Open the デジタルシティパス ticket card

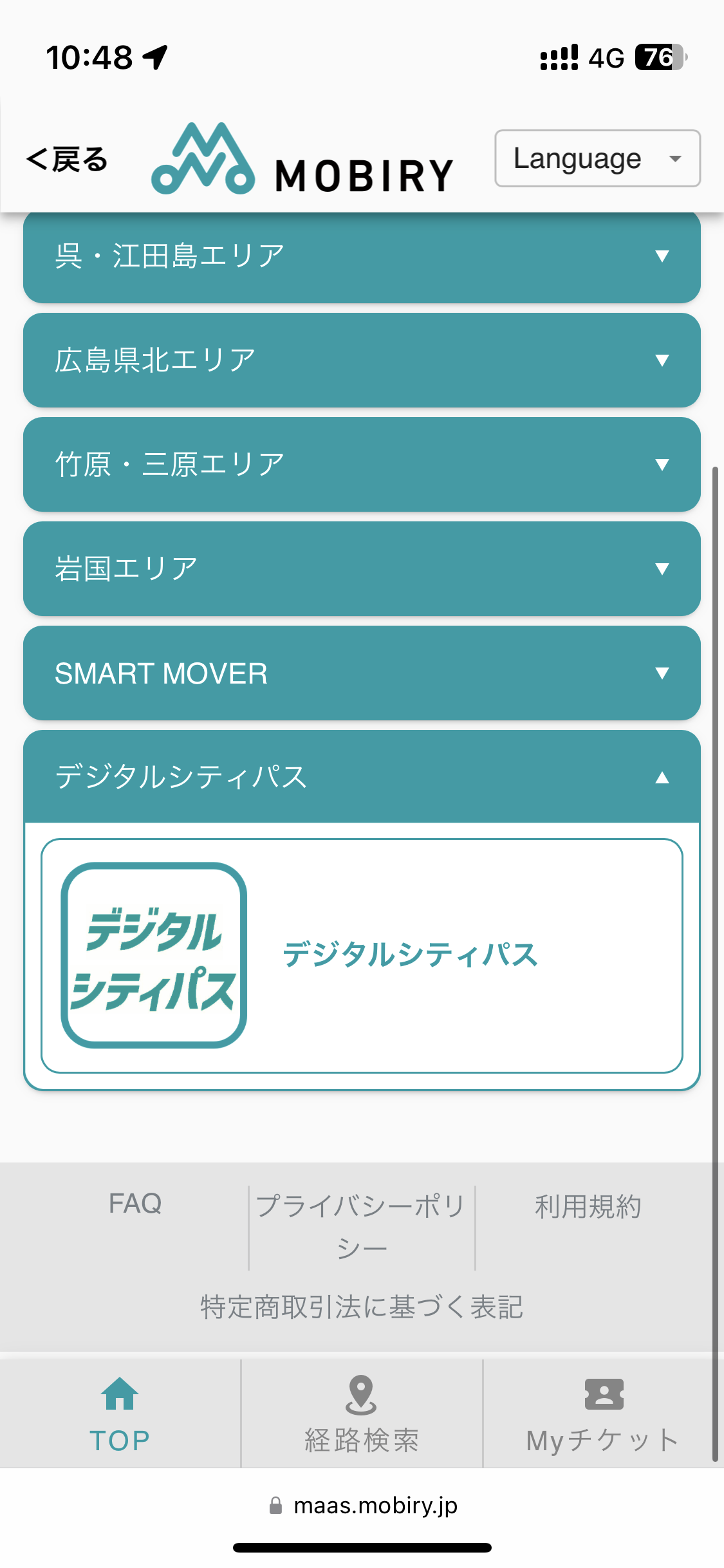click(x=362, y=956)
